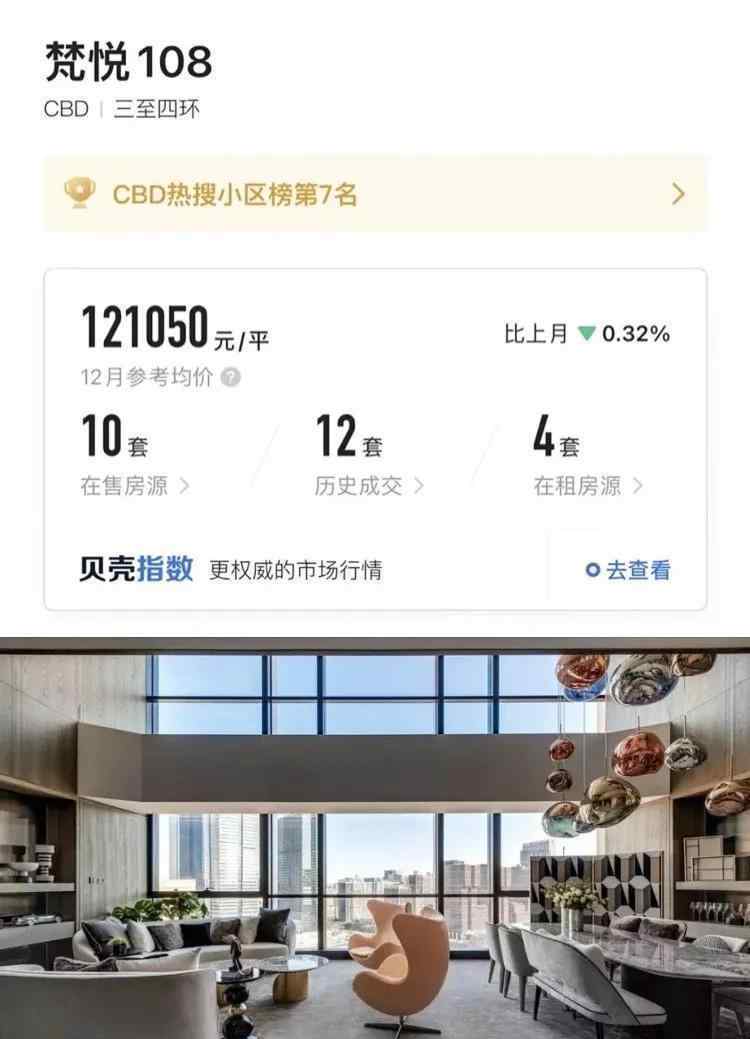This screenshot has width=750, height=1039.
Task: Tap 去查看 on the 贝壳指数 row
Action: pos(628,570)
